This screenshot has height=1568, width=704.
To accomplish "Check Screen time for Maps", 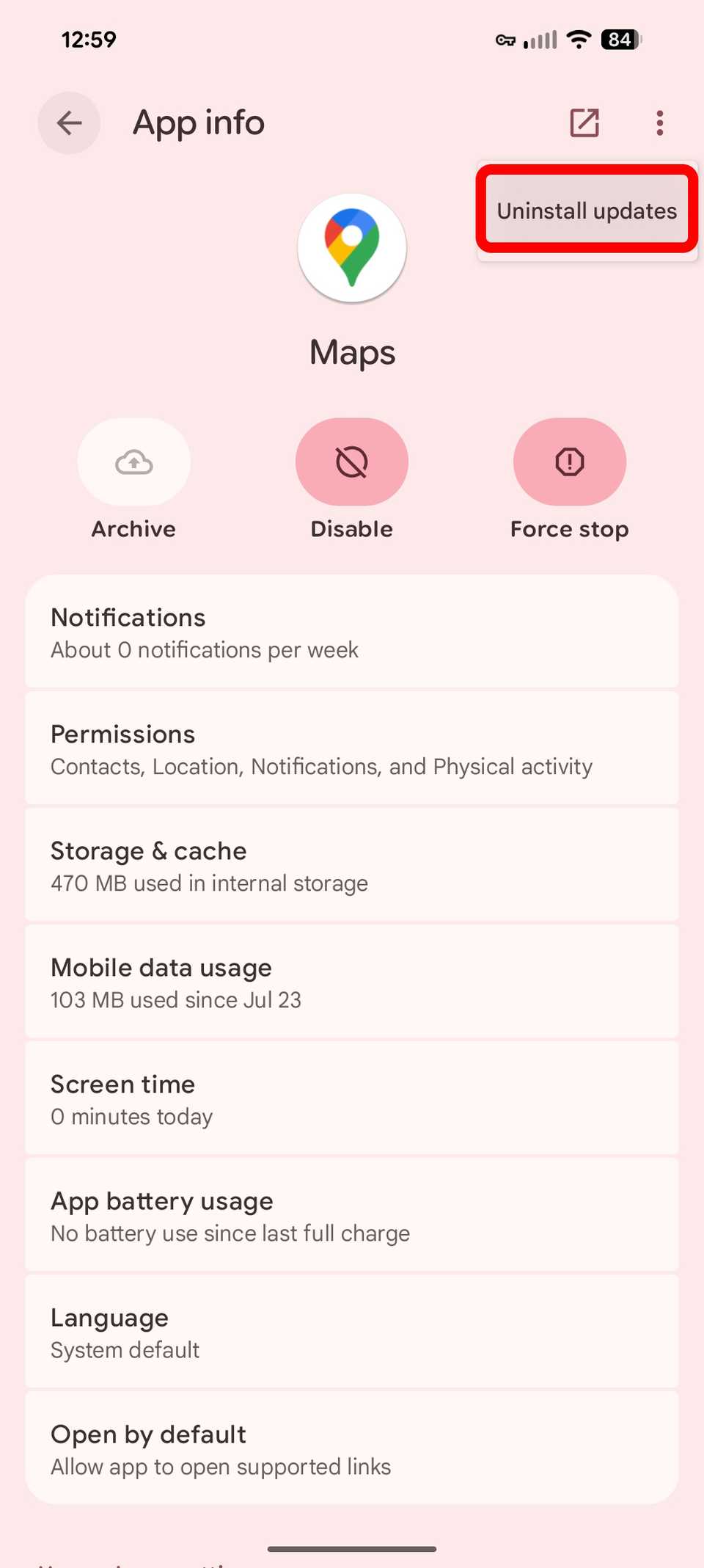I will point(352,1098).
